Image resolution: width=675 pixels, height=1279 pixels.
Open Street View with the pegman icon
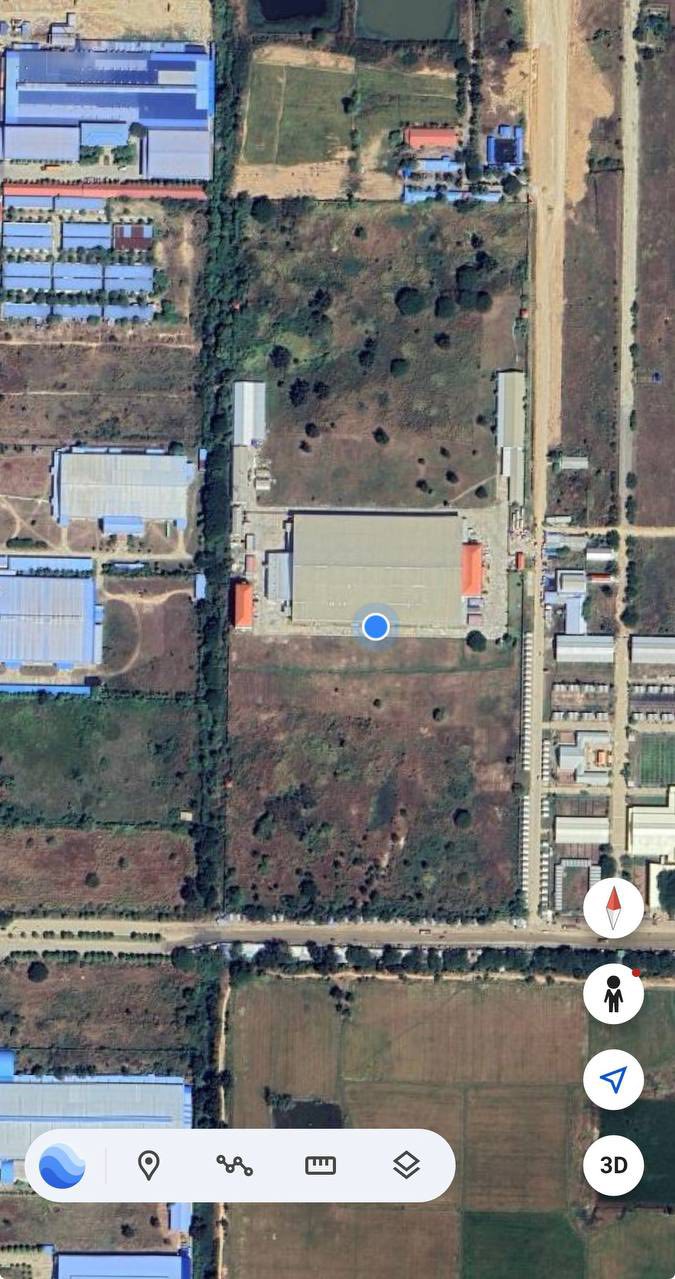click(613, 994)
